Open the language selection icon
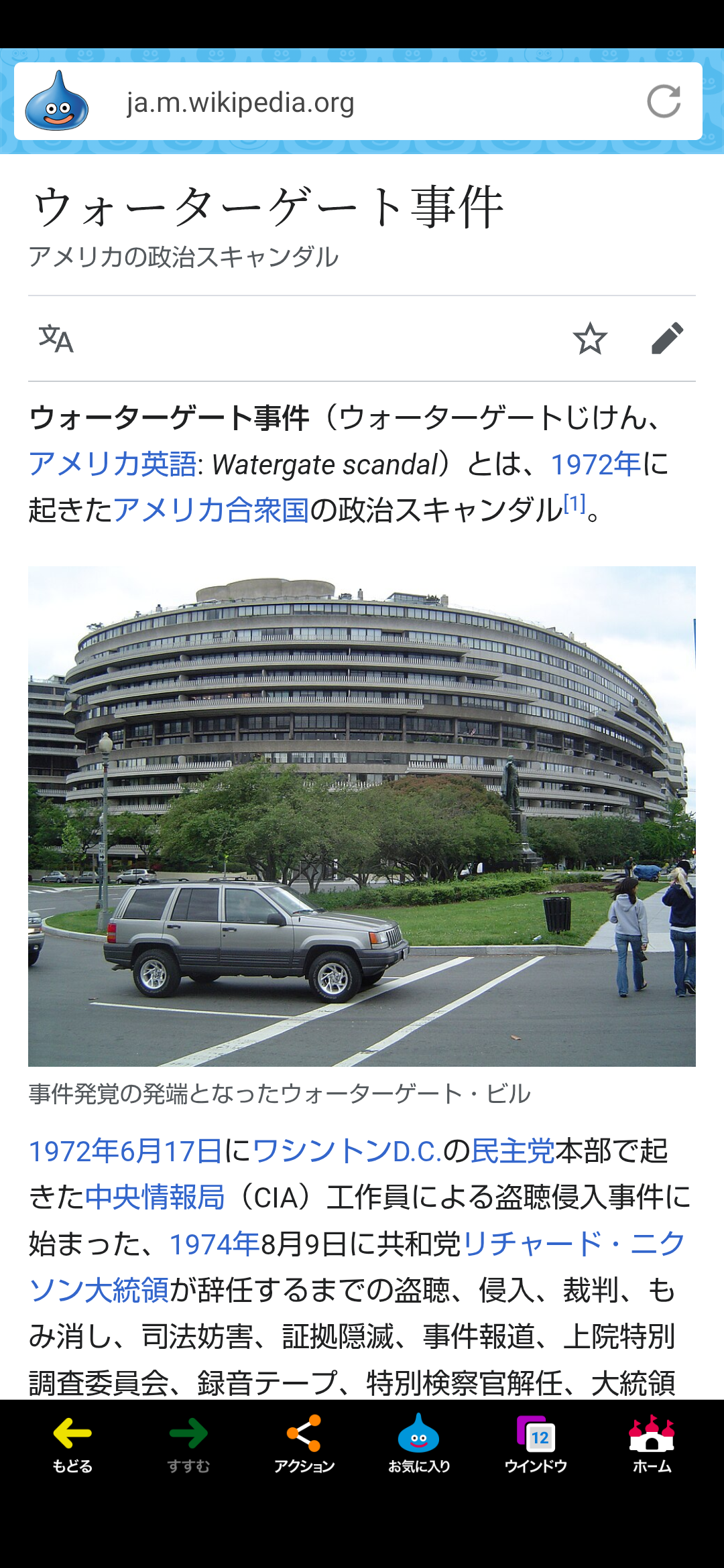The width and height of the screenshot is (724, 1568). pos(56,338)
